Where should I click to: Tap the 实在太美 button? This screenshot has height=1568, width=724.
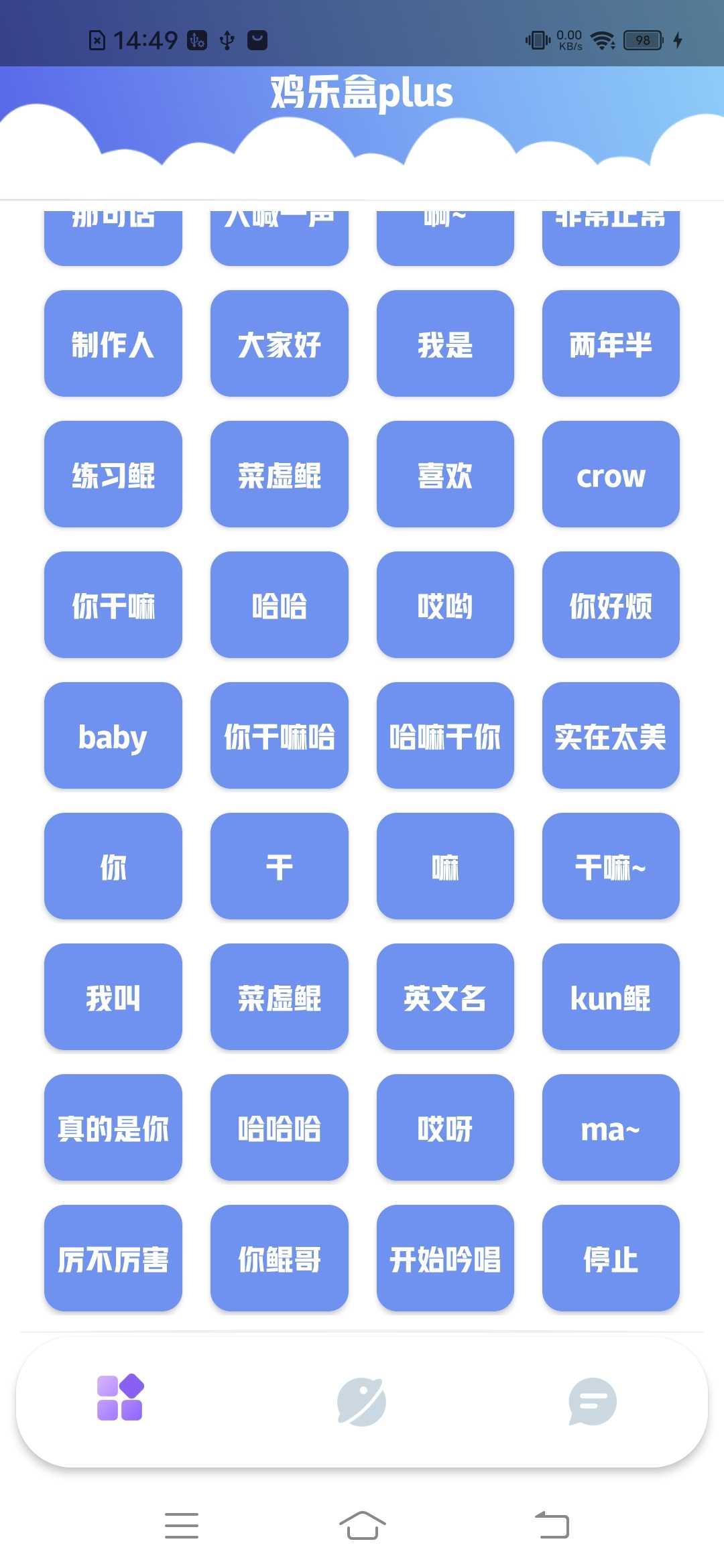(611, 735)
